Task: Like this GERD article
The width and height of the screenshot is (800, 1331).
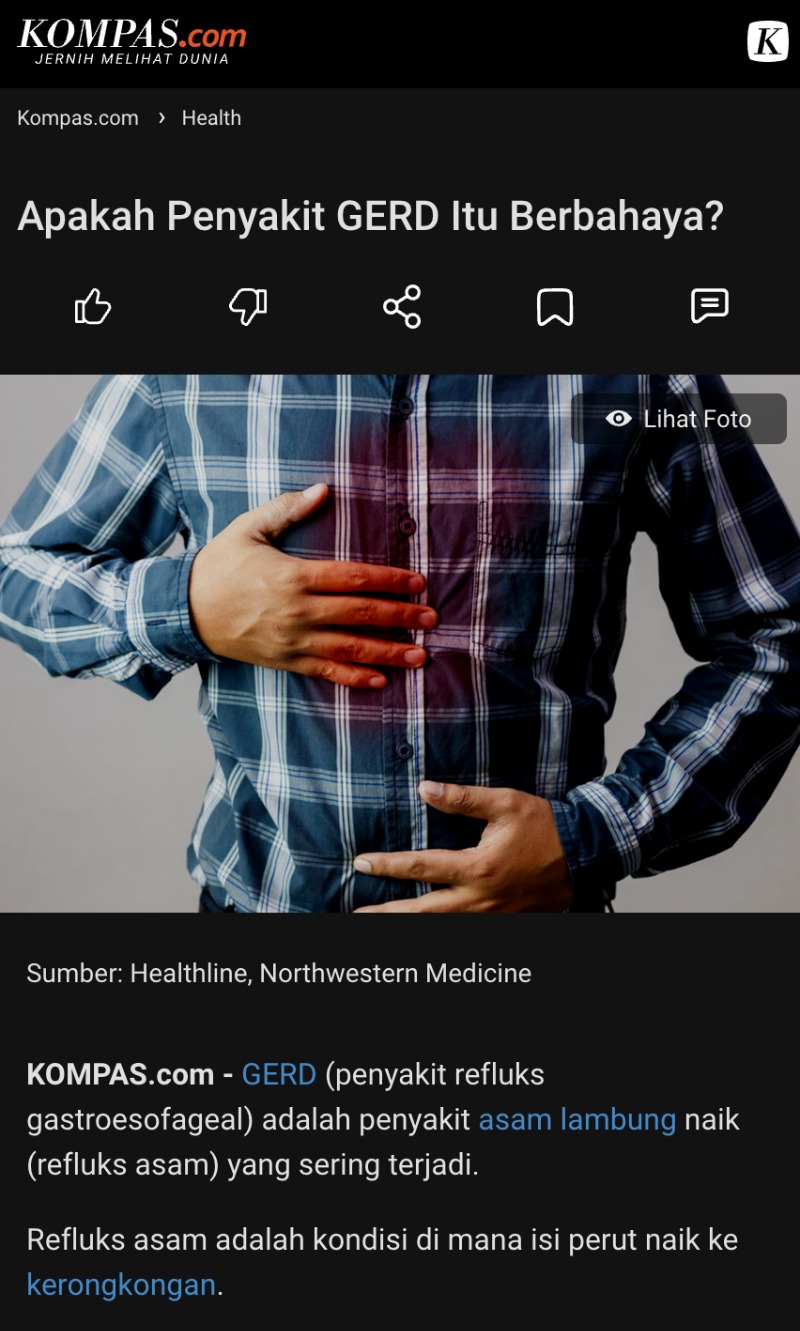Action: point(93,306)
